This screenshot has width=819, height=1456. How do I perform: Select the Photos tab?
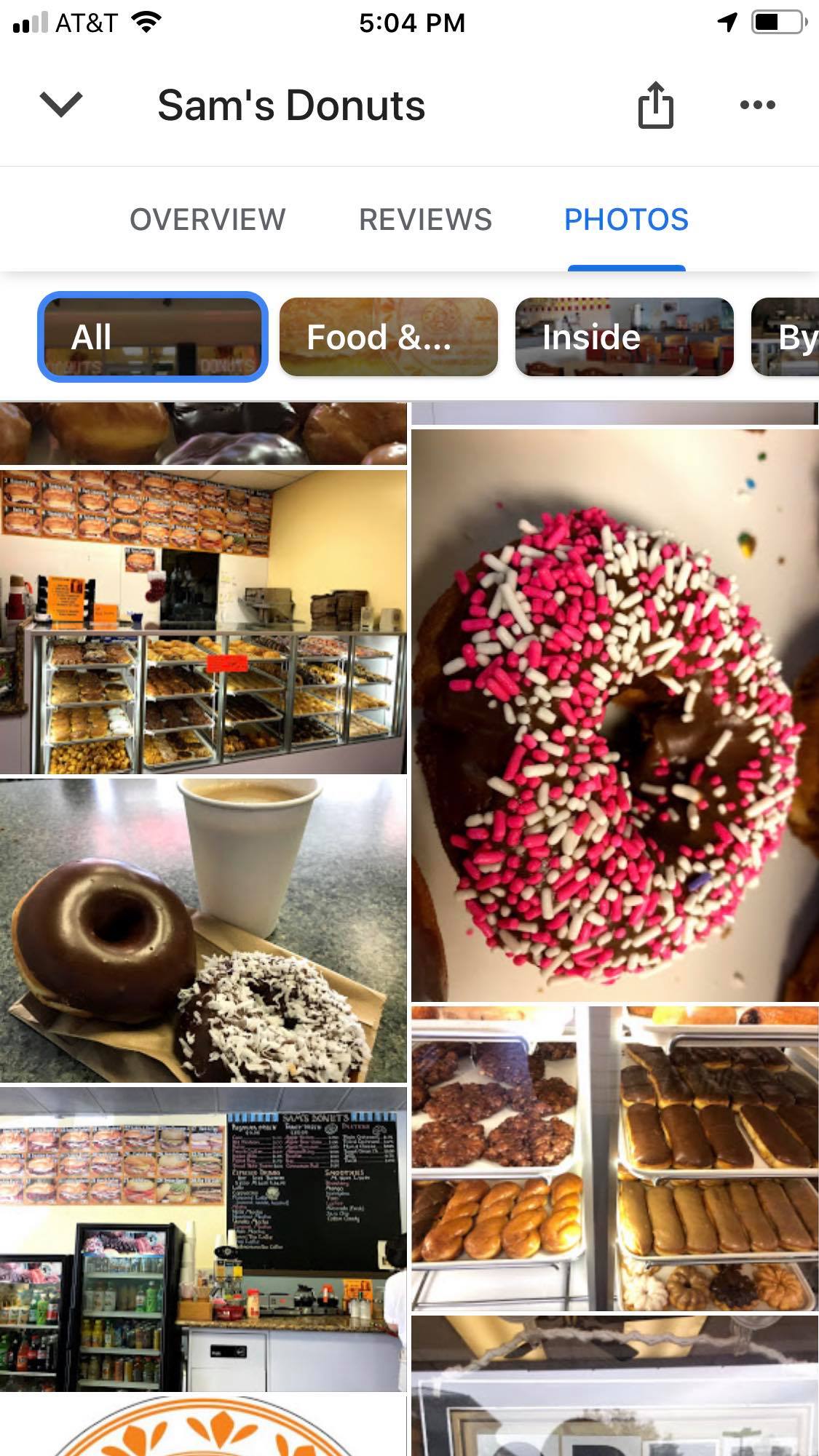[626, 219]
